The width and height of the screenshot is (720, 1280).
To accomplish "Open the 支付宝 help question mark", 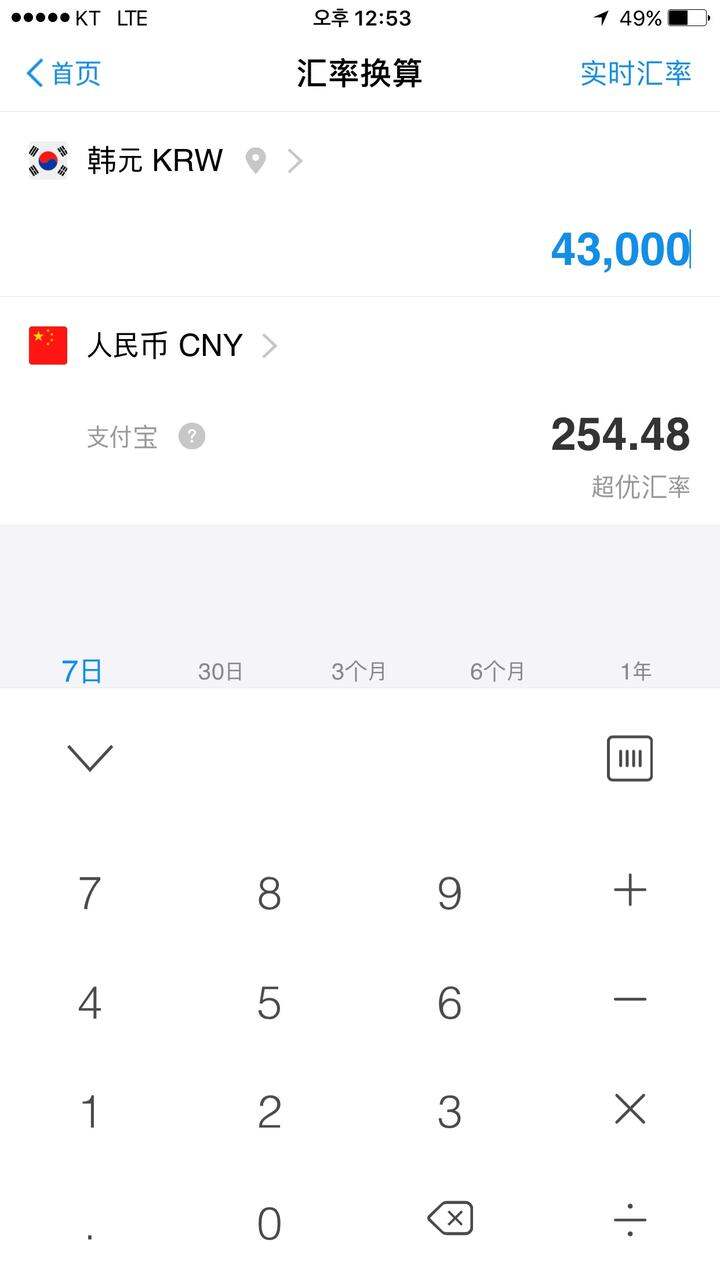I will [192, 437].
